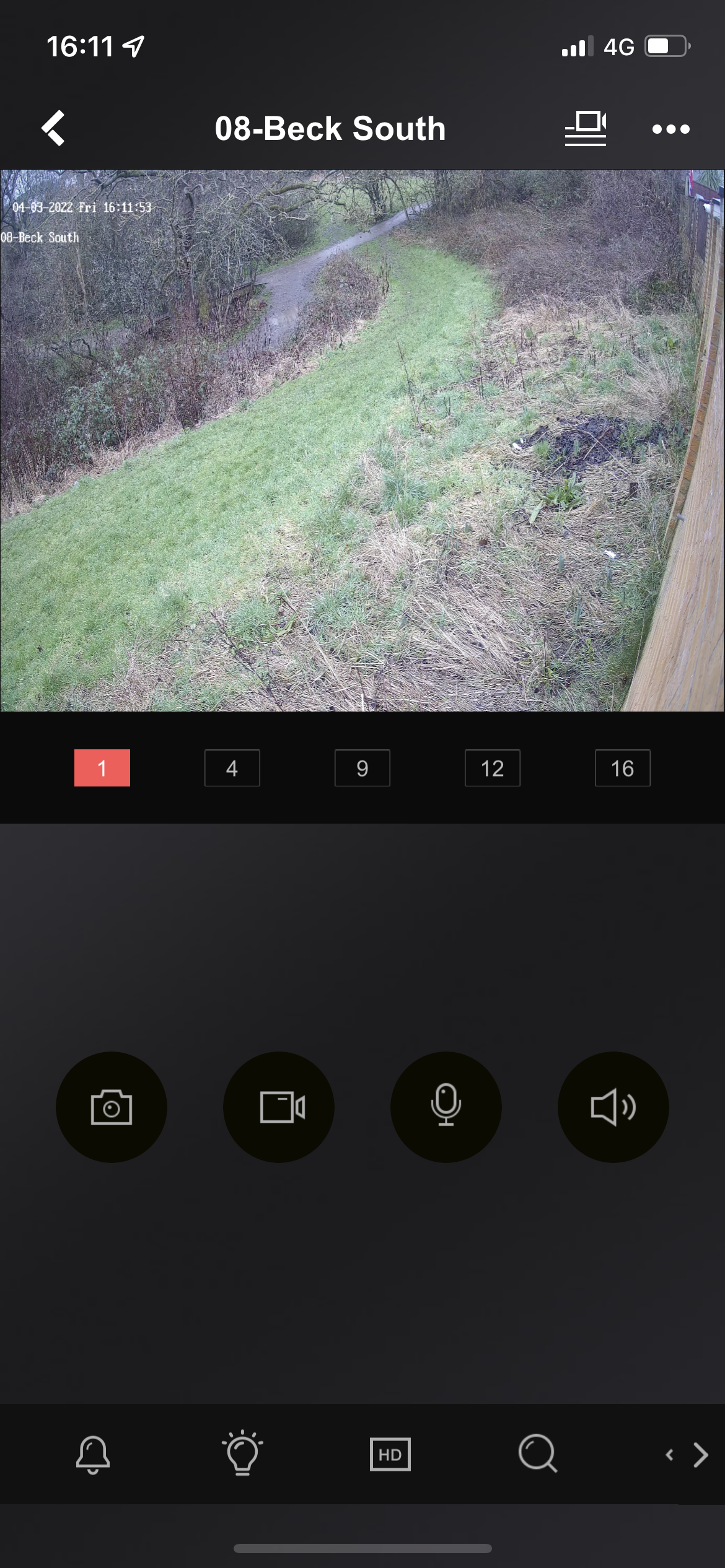
Task: Start recording video of the feed
Action: point(279,1107)
